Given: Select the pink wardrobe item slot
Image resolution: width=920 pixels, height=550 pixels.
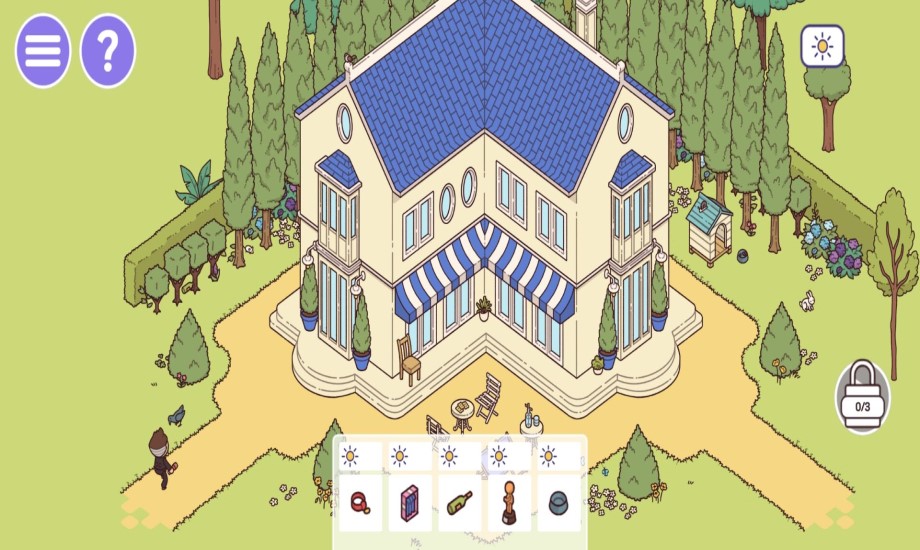Looking at the screenshot, I should pos(410,503).
